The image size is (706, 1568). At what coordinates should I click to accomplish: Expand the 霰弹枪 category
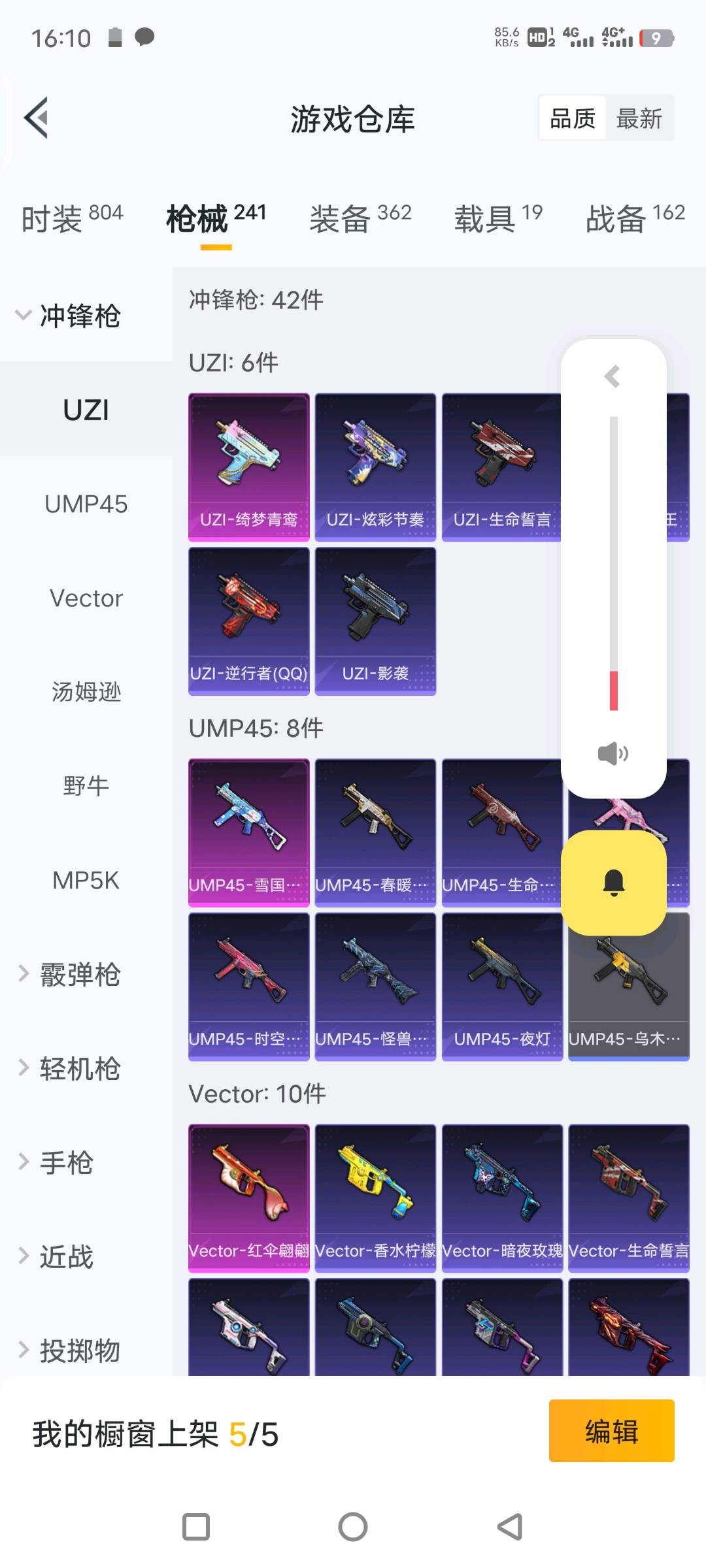click(78, 974)
